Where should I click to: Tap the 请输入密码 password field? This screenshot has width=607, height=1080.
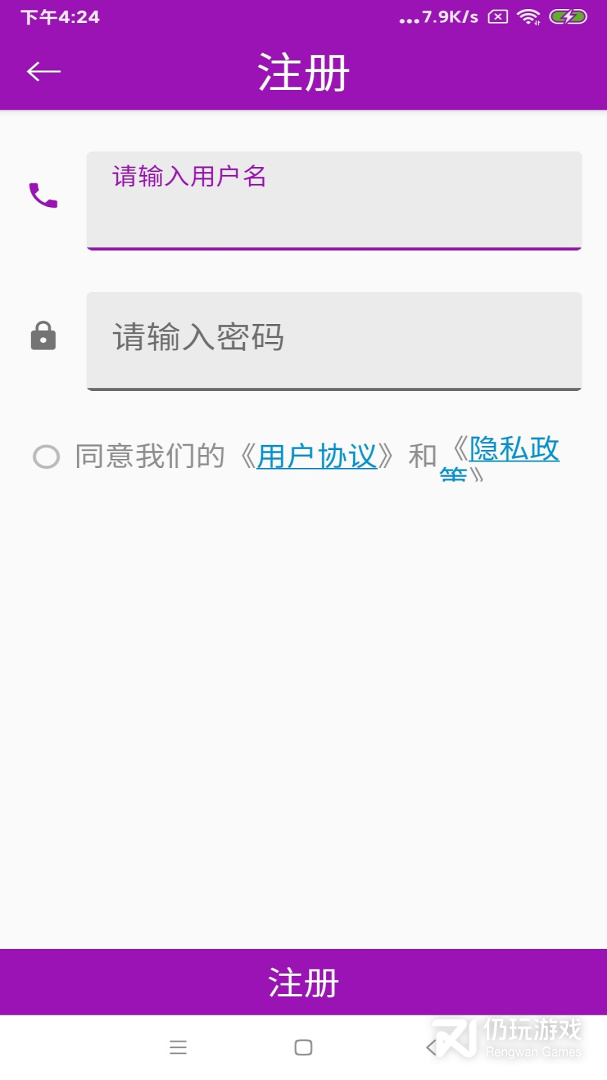pyautogui.click(x=334, y=341)
